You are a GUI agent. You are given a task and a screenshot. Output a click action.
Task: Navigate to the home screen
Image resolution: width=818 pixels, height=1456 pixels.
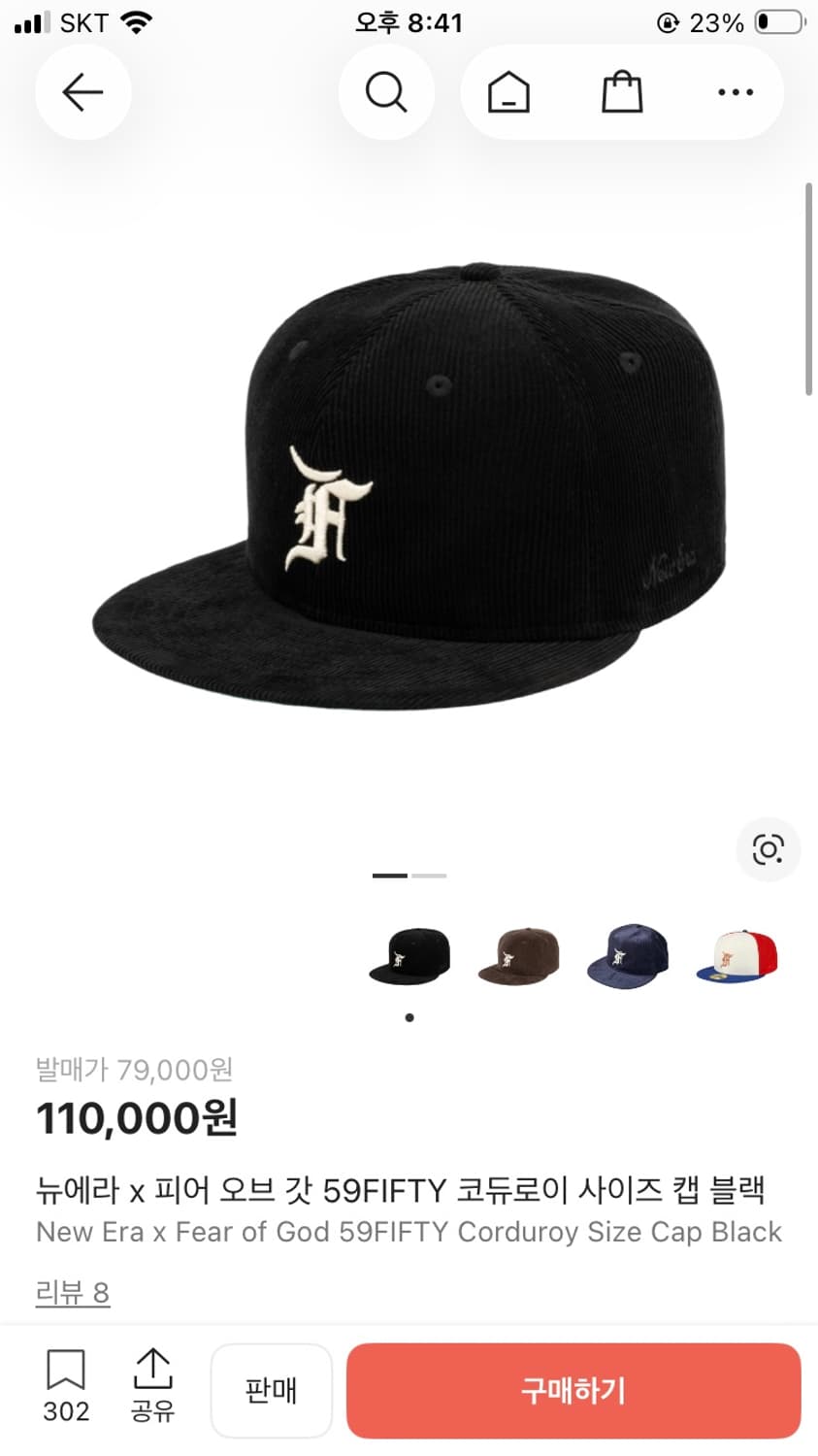point(508,91)
